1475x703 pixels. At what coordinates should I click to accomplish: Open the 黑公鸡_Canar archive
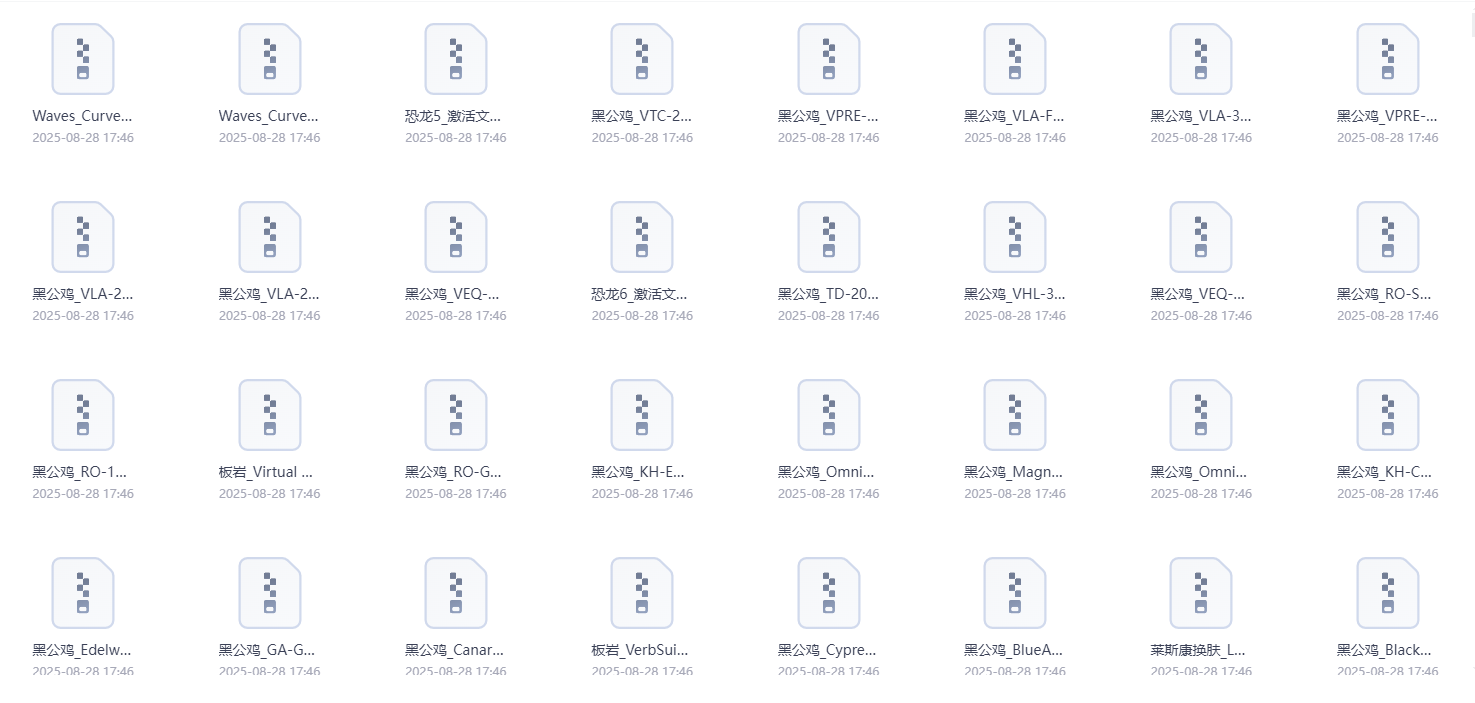pyautogui.click(x=455, y=593)
